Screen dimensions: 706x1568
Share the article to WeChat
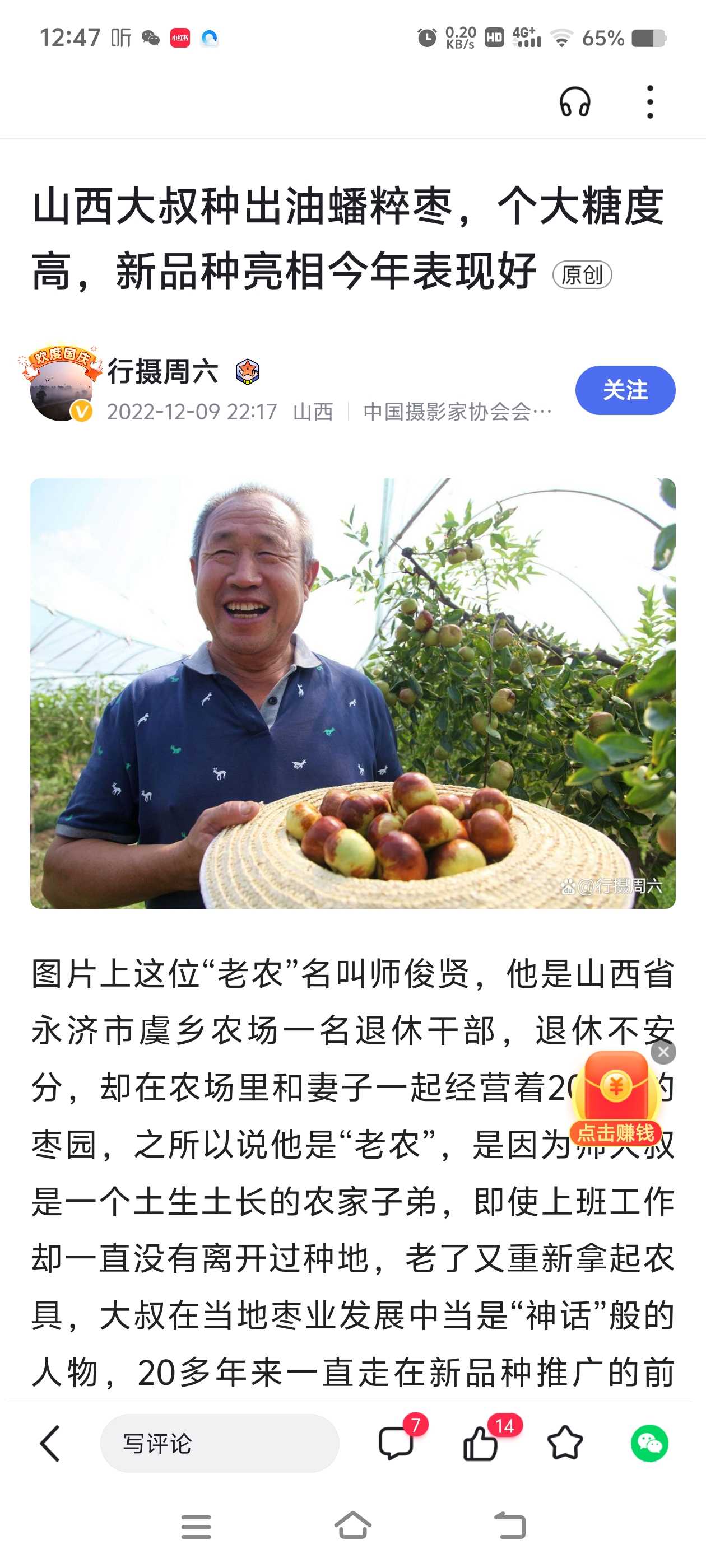coord(649,1443)
